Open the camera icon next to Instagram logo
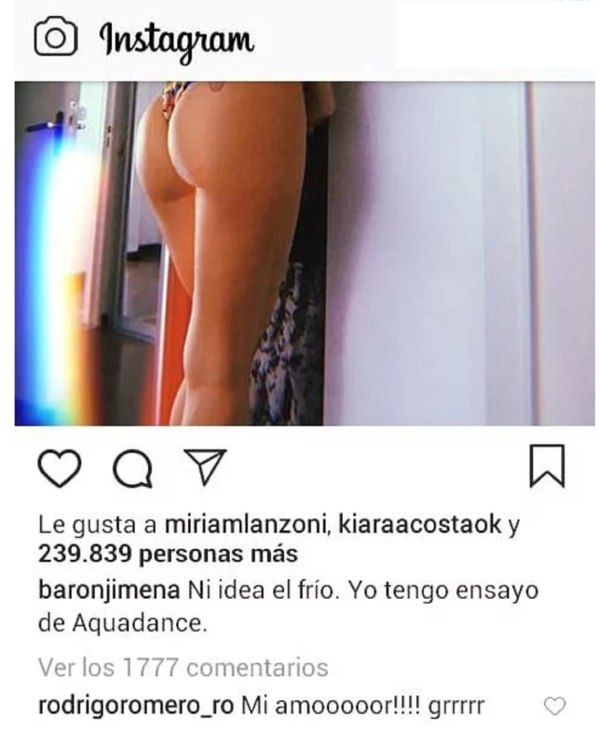The width and height of the screenshot is (600, 736). (x=57, y=39)
